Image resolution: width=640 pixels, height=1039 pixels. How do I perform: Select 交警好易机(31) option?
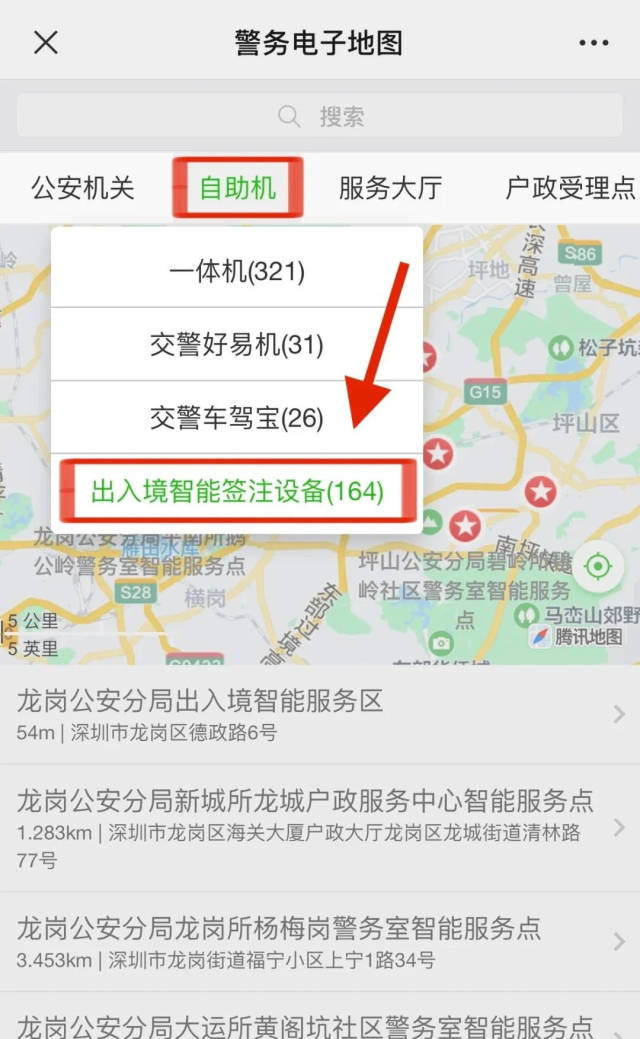(237, 345)
